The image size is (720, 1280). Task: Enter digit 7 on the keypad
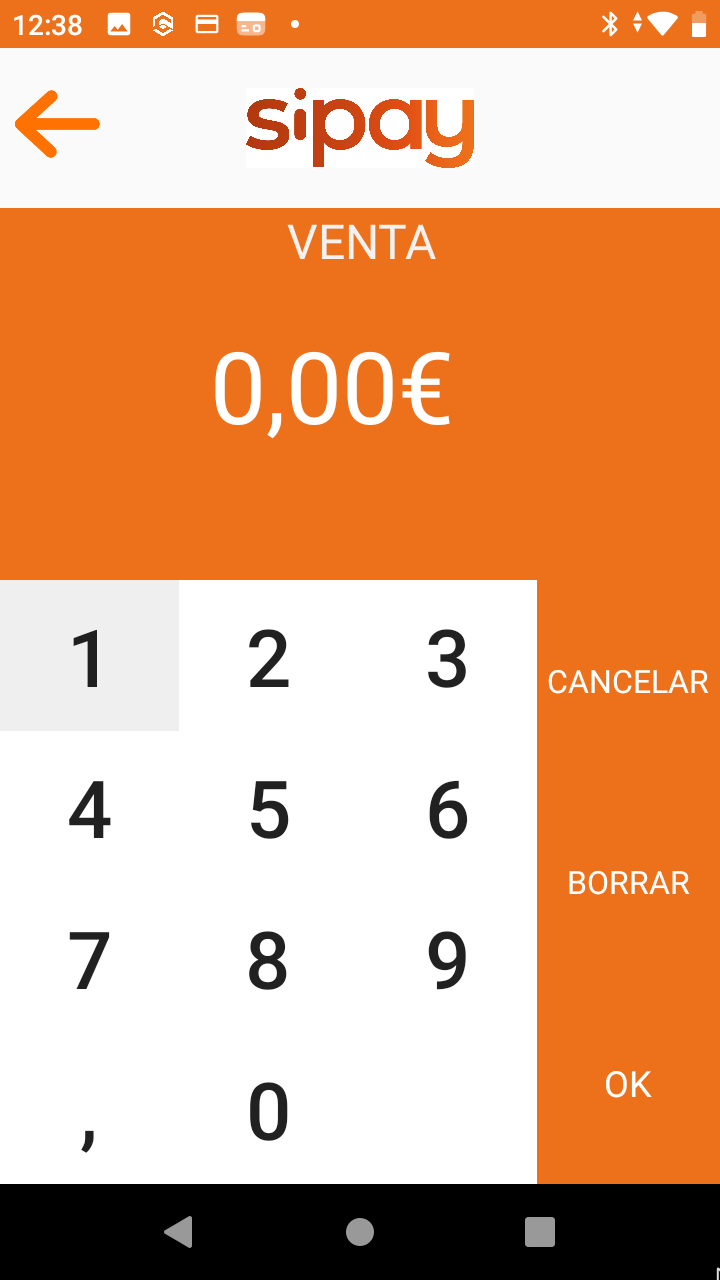(x=89, y=960)
